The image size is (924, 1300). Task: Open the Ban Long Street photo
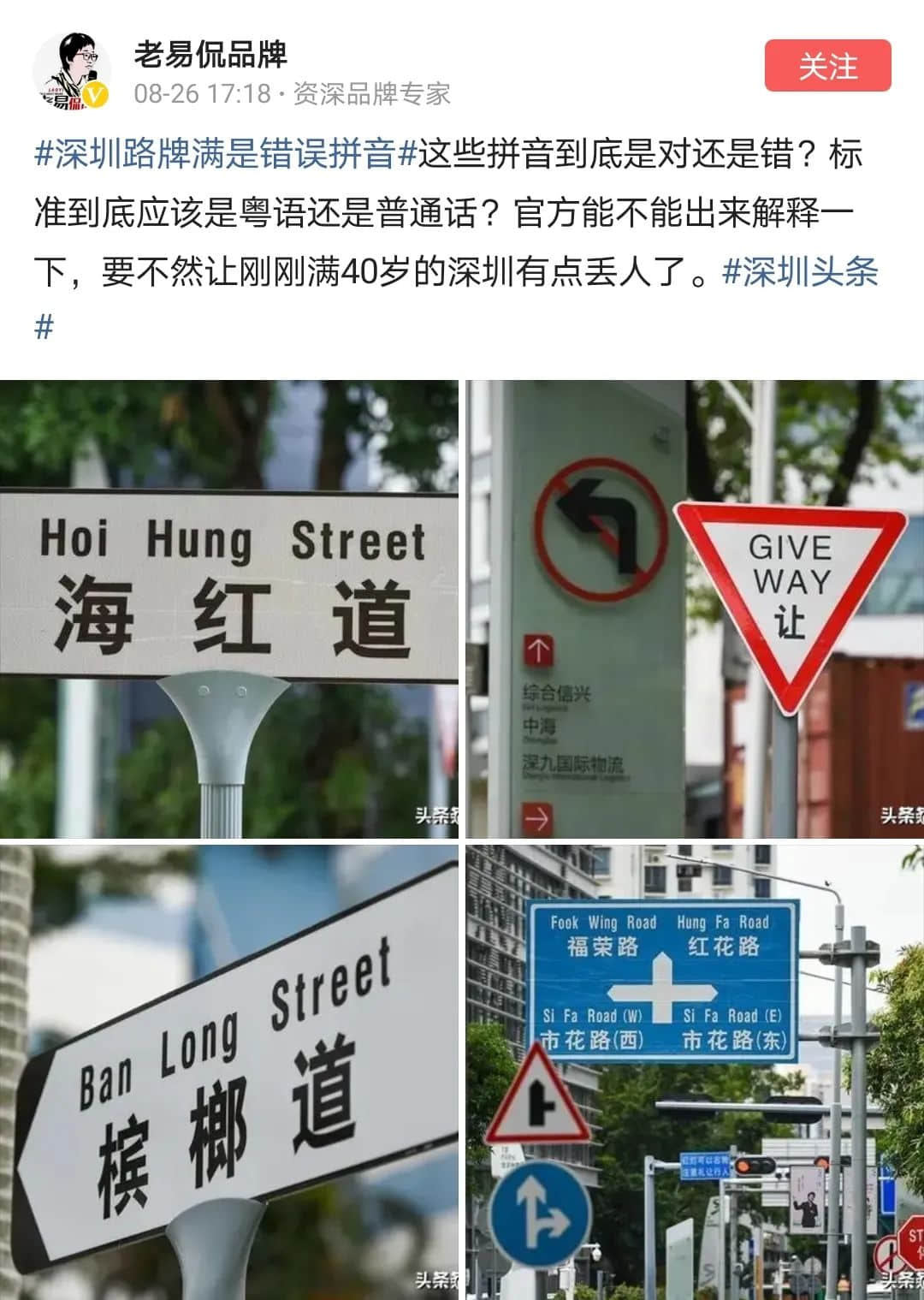point(231,1070)
